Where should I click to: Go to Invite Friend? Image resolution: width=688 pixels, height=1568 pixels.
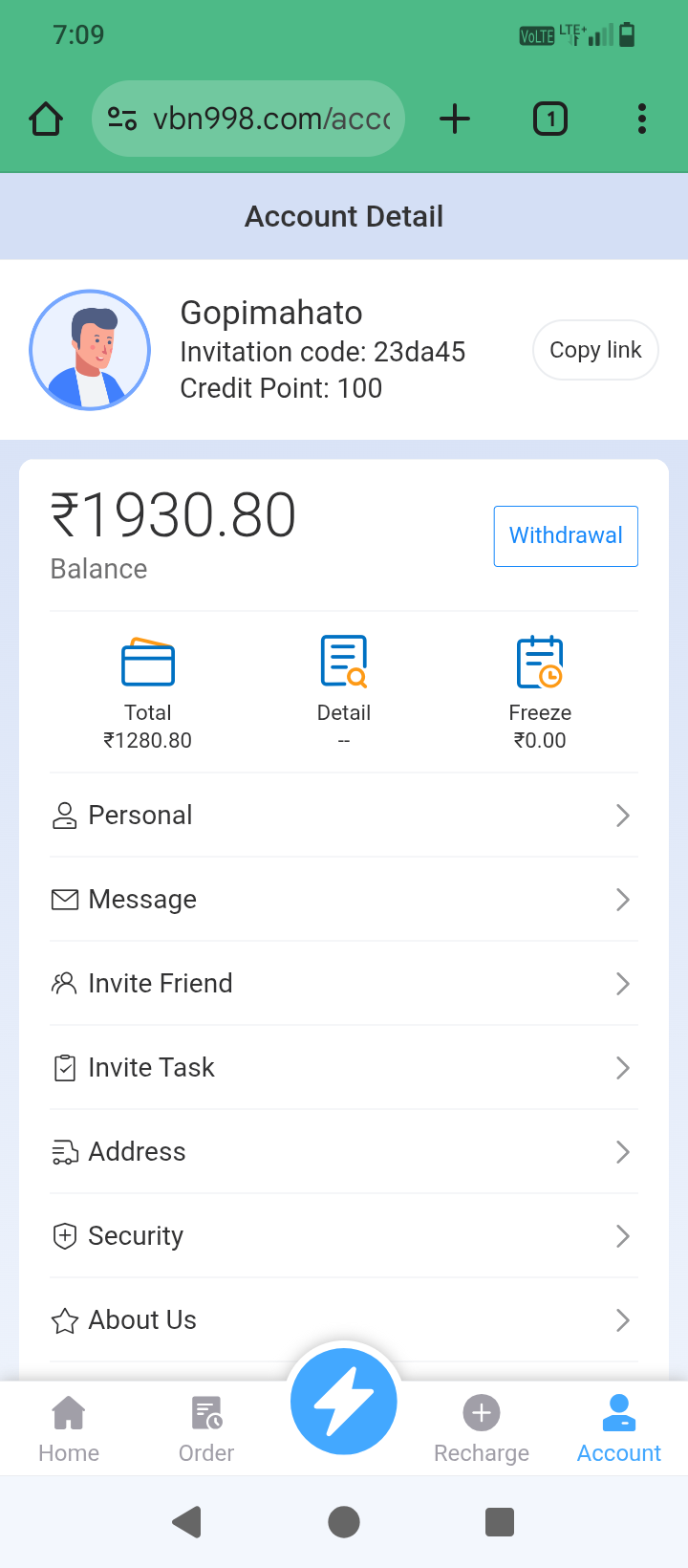(x=344, y=984)
